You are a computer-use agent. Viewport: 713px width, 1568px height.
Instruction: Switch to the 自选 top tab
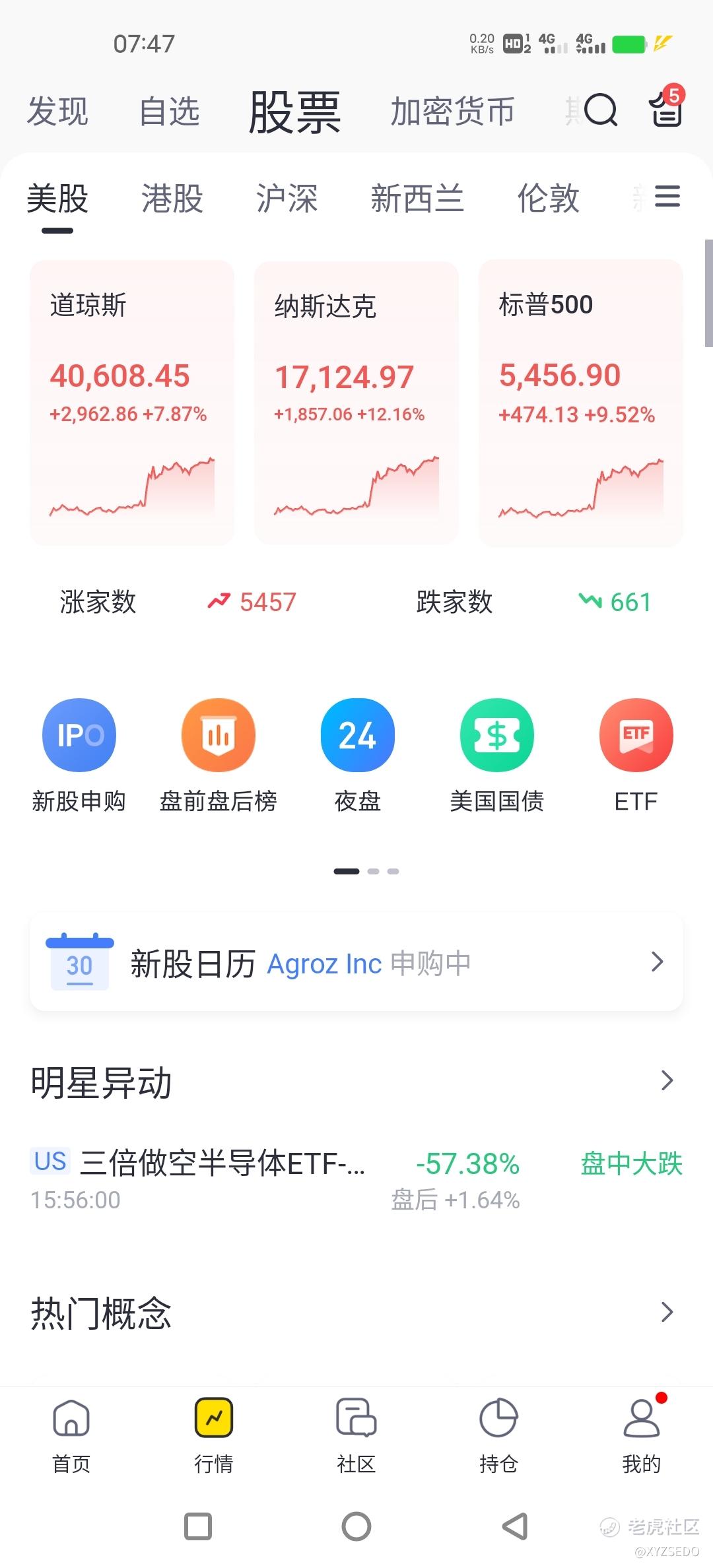click(x=169, y=111)
